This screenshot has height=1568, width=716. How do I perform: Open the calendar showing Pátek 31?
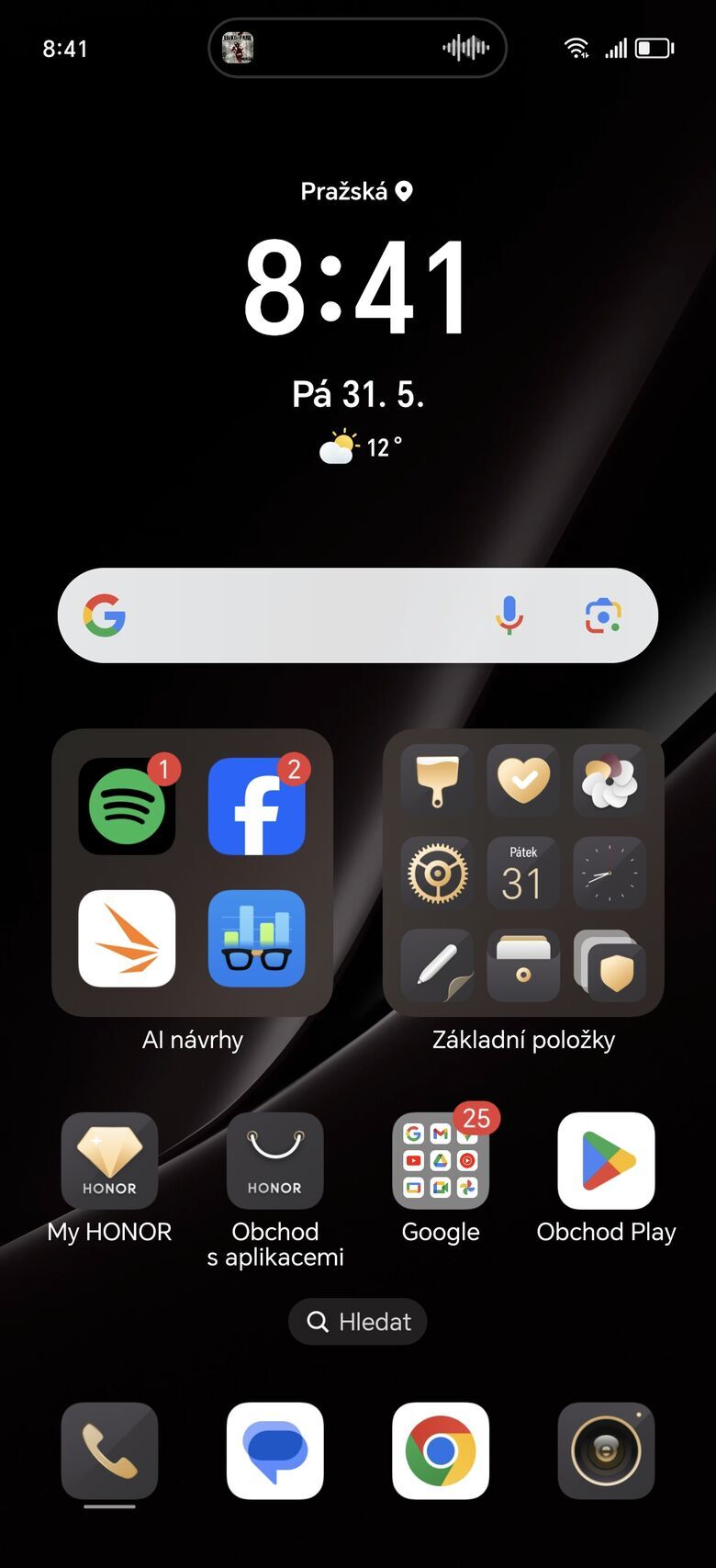pyautogui.click(x=522, y=873)
